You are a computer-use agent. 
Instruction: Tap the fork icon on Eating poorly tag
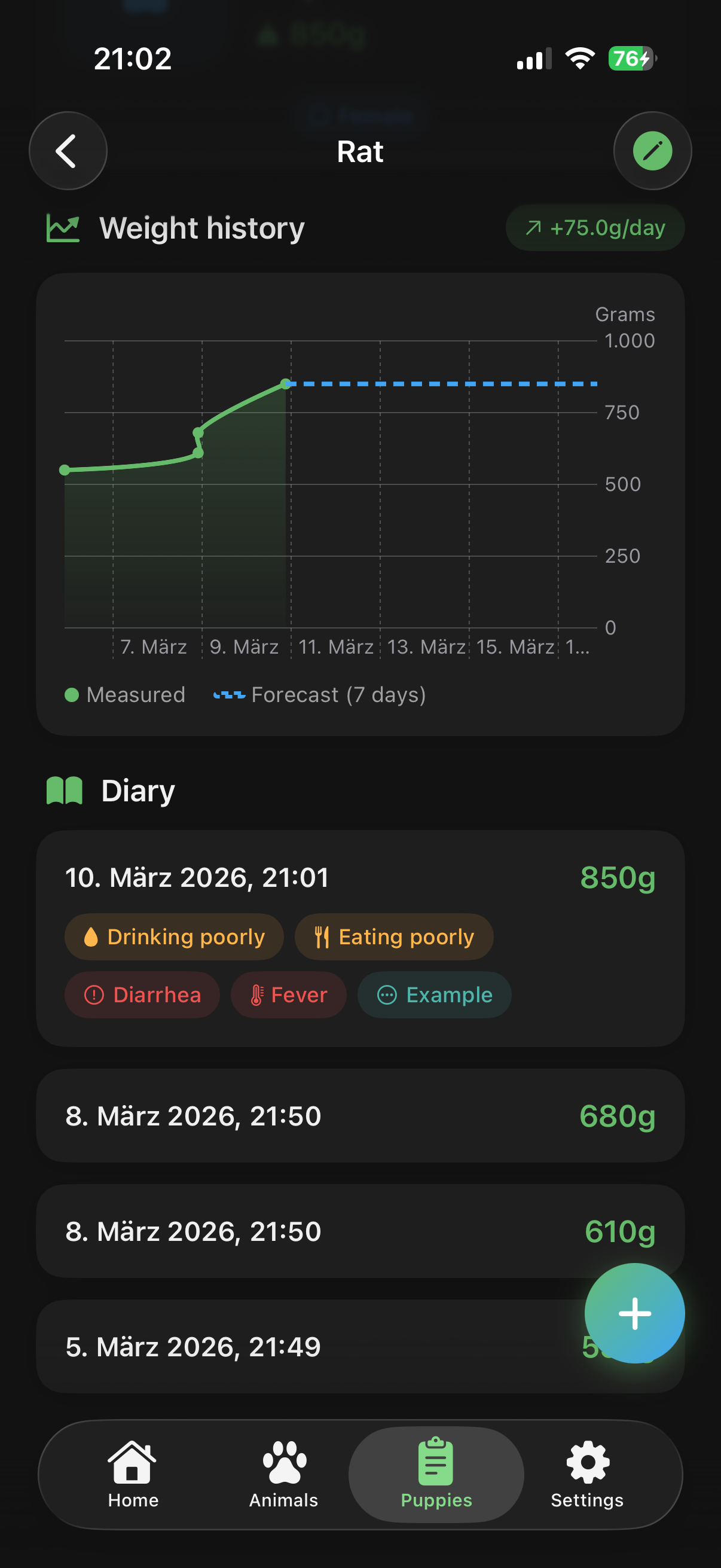click(323, 936)
